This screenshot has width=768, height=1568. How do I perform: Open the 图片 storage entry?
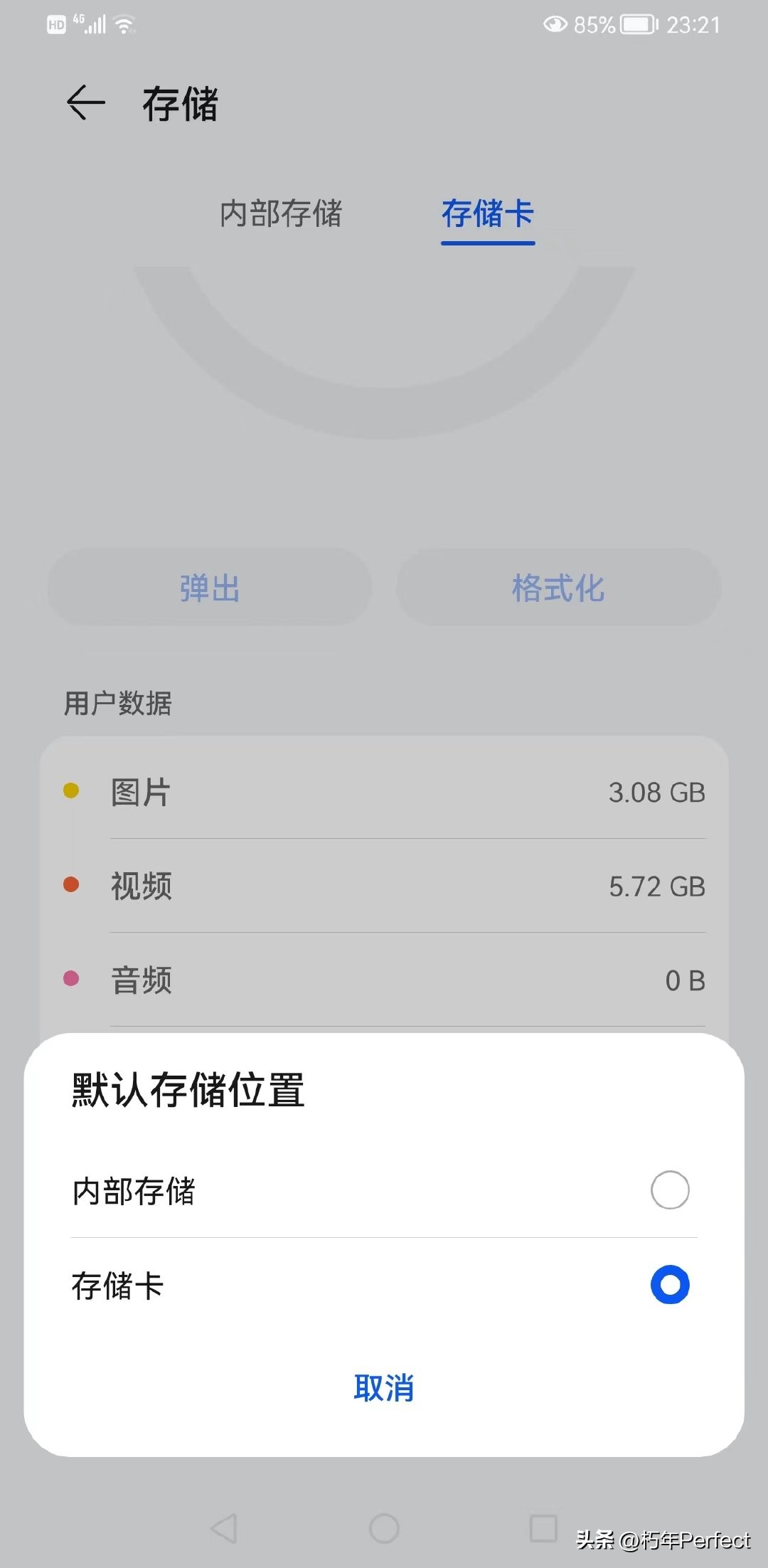click(384, 792)
